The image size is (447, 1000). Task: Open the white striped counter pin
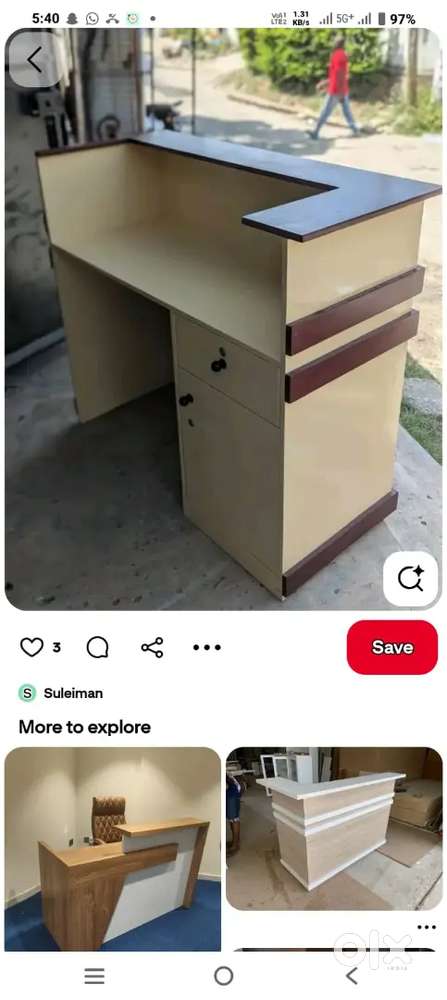[x=334, y=828]
